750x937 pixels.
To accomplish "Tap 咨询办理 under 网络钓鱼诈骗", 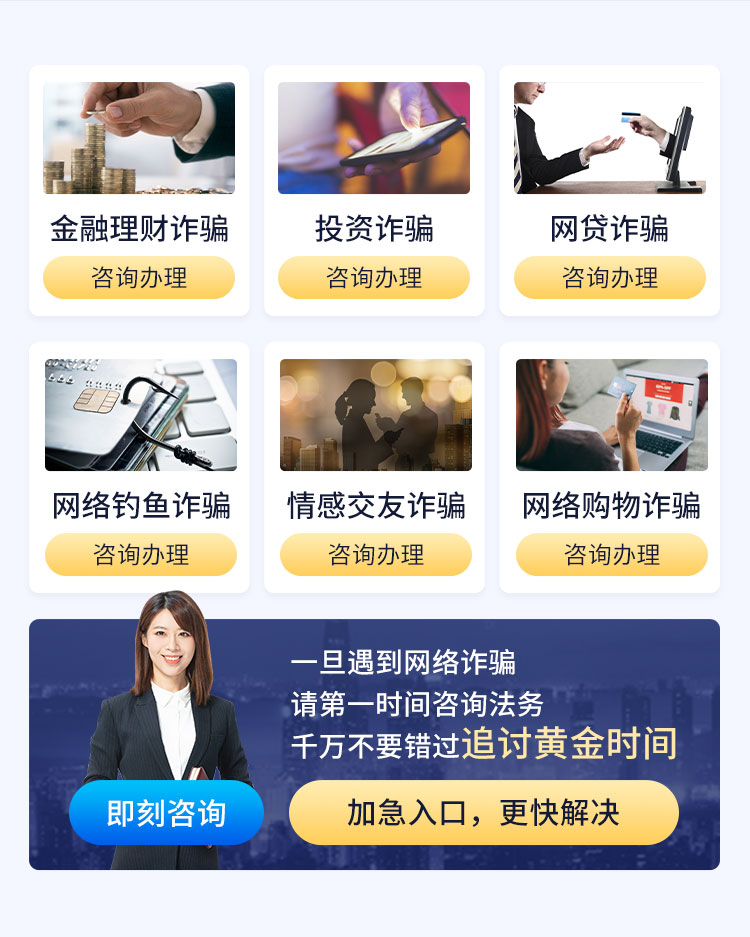I will [140, 555].
